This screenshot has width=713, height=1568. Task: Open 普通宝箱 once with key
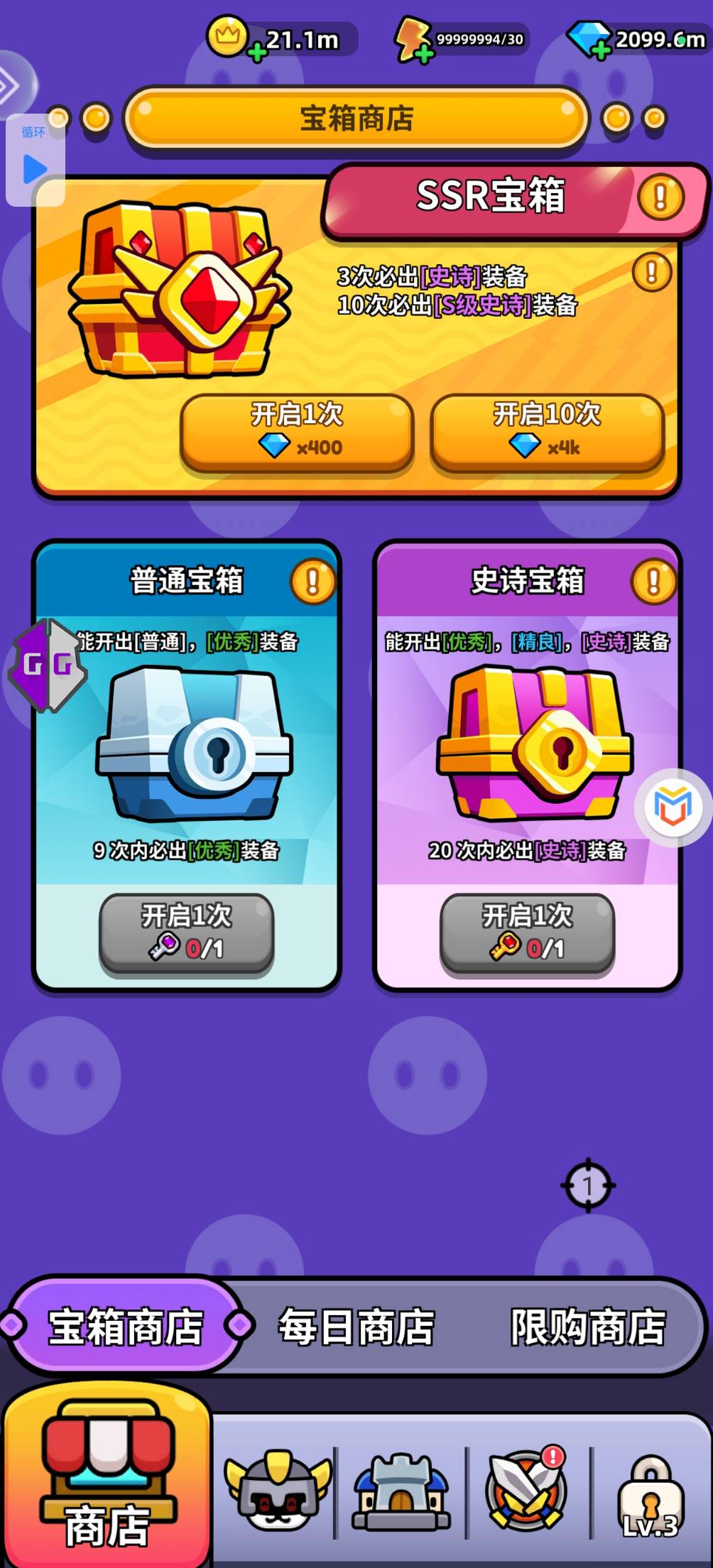pos(187,932)
